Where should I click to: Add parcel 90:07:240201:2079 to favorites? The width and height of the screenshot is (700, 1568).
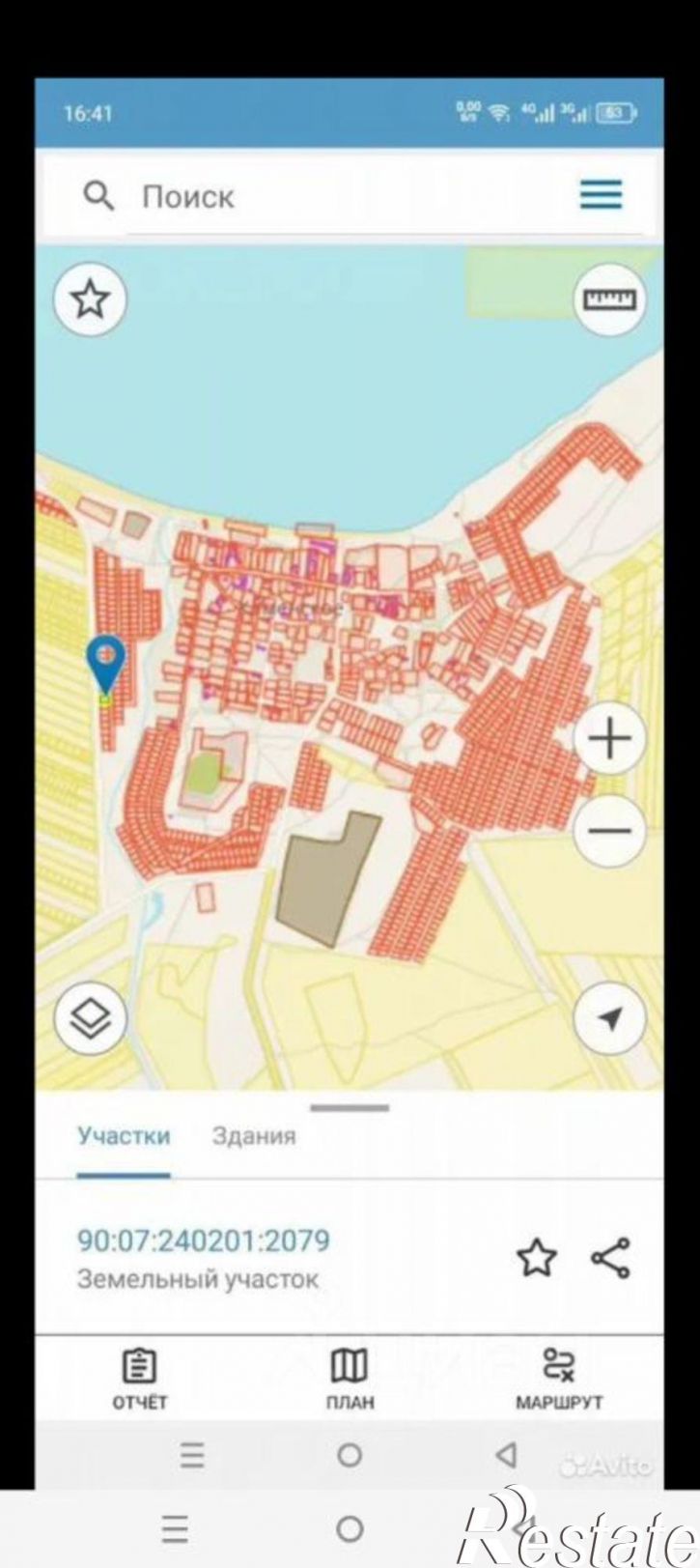[536, 1258]
